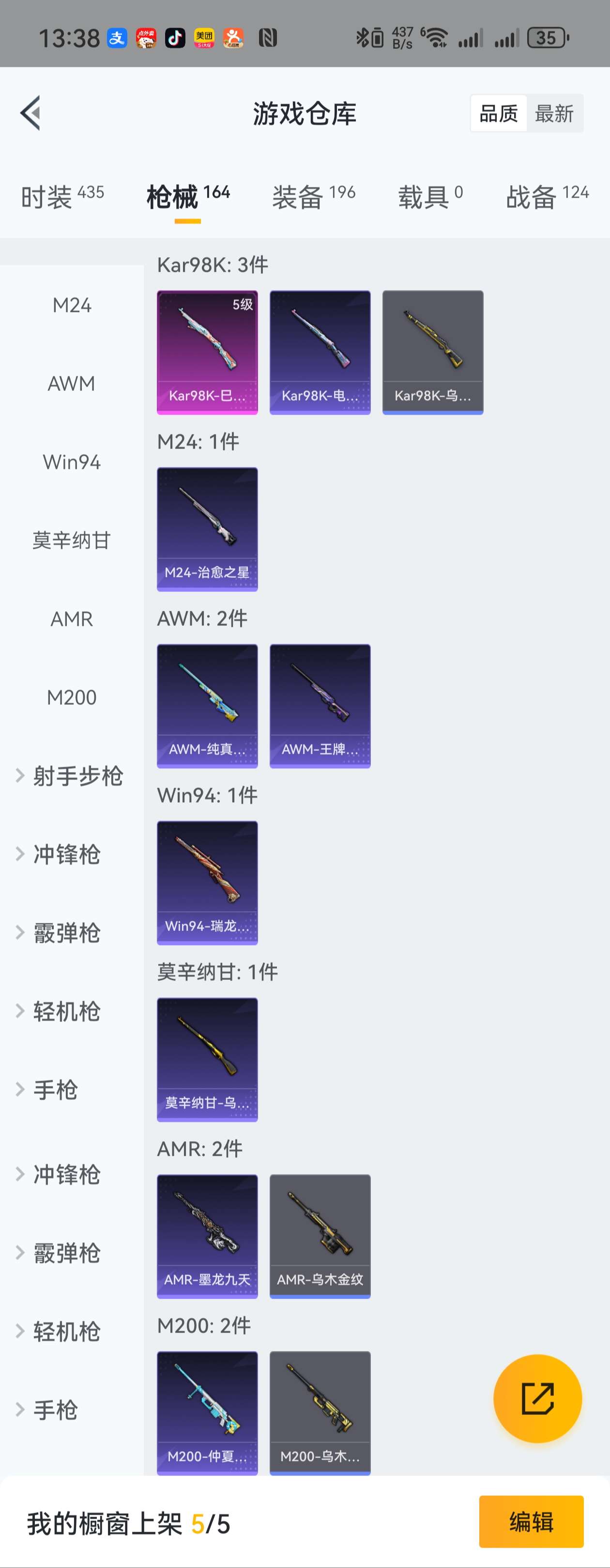
Task: Open the AMR-乌木金纹 skin card
Action: [x=320, y=1236]
